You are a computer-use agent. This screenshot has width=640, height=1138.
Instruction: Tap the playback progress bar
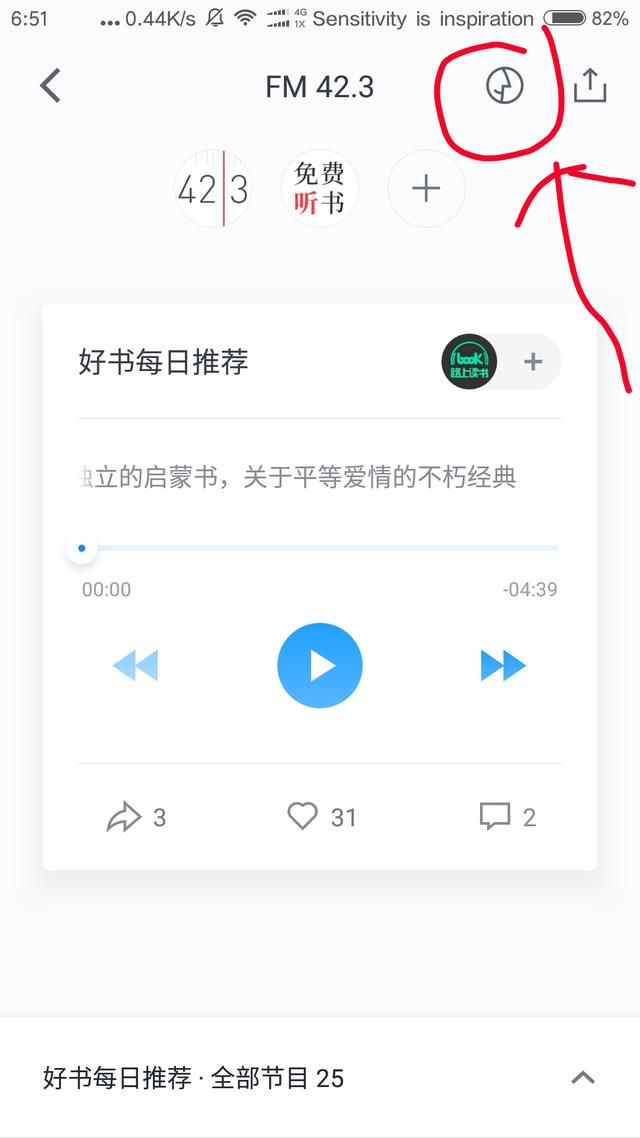click(x=319, y=549)
